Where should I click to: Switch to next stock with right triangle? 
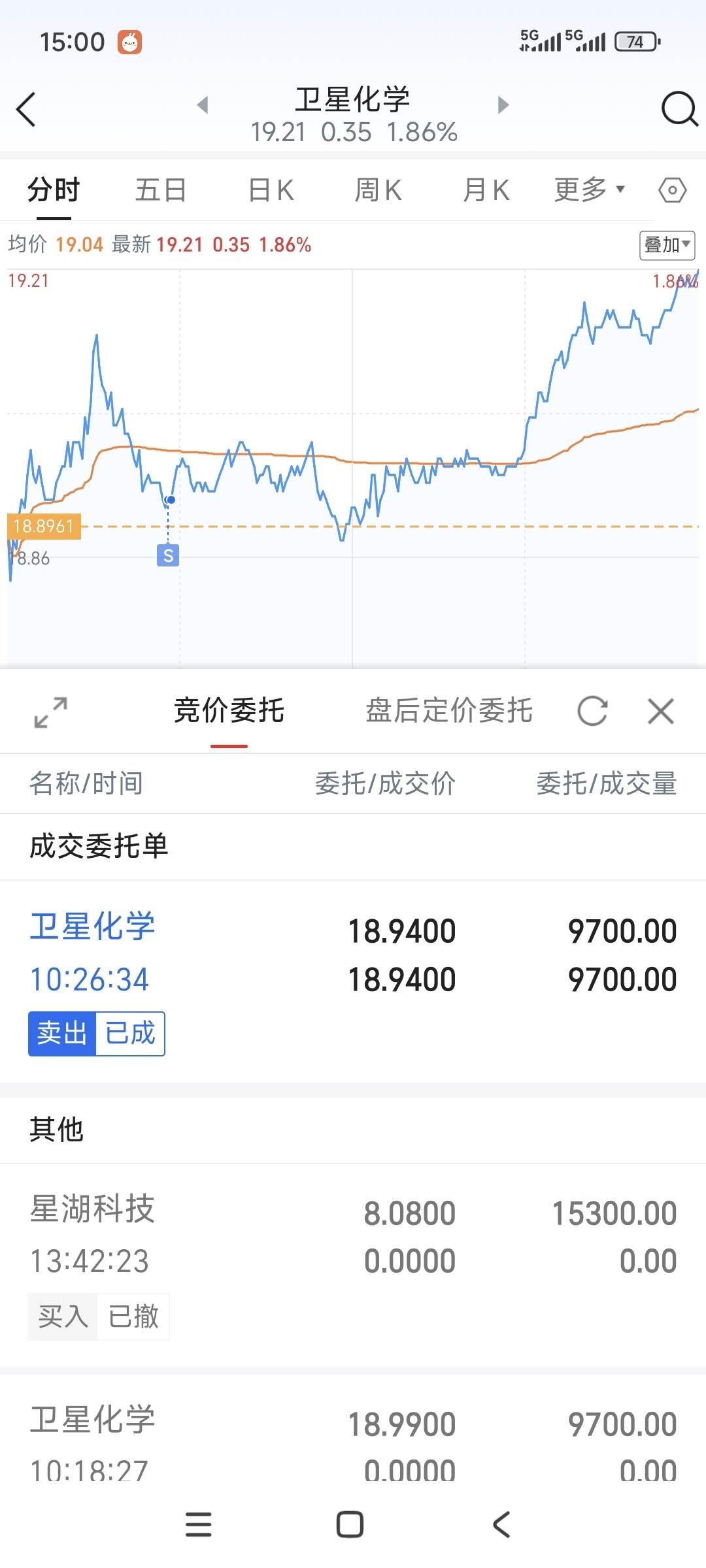(503, 105)
